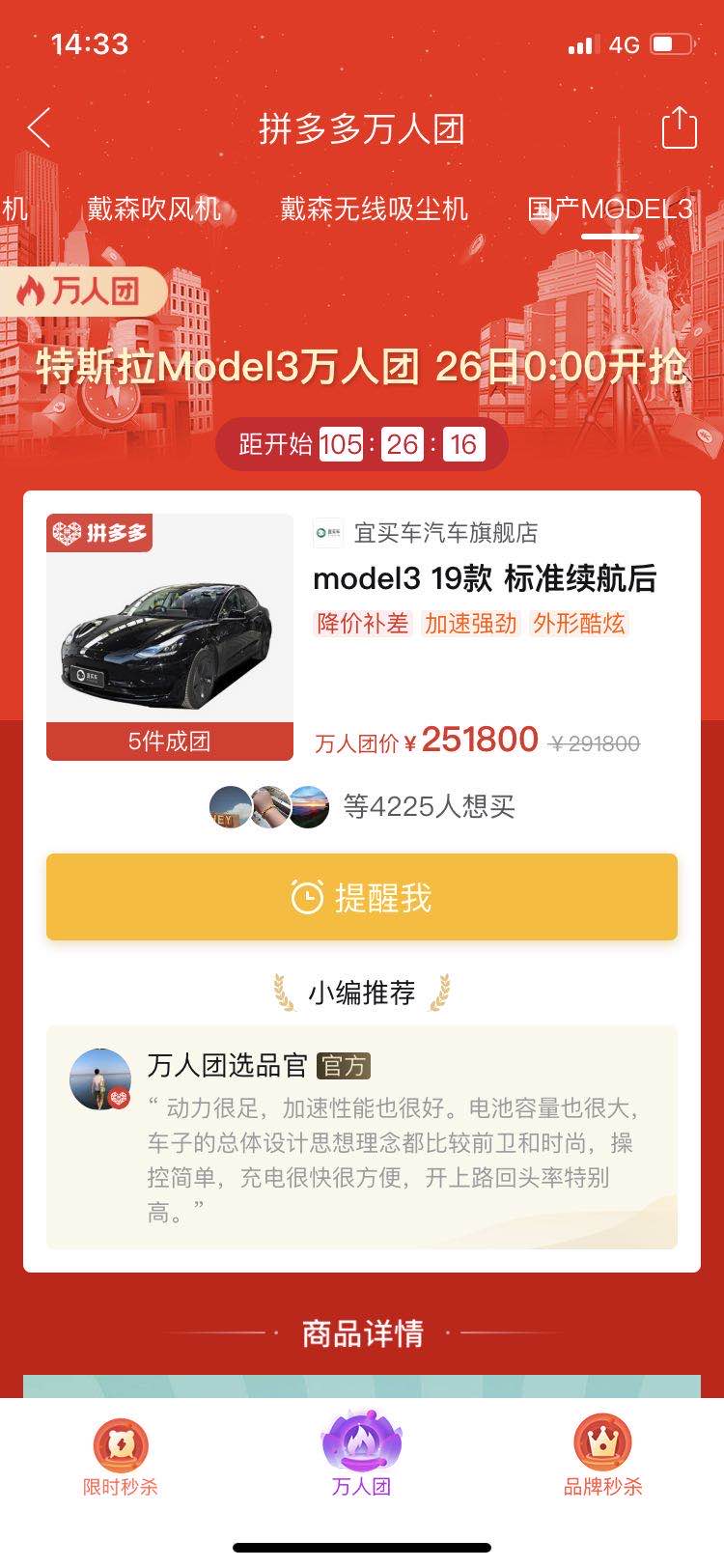The height and width of the screenshot is (1568, 724).
Task: Select the 国产MODEL3 tab
Action: [x=610, y=209]
